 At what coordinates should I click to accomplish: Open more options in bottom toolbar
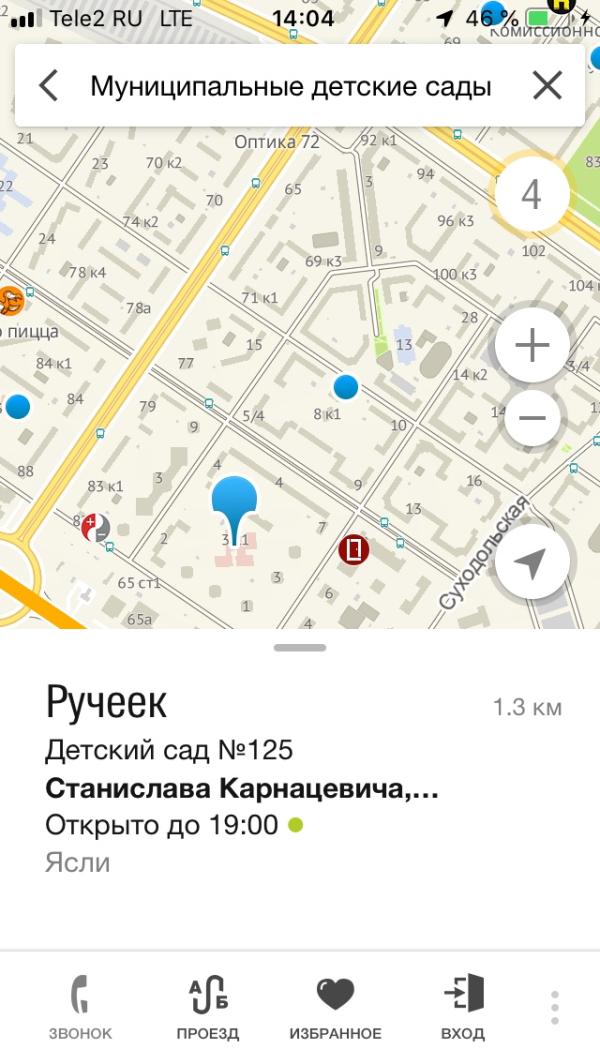(554, 1007)
